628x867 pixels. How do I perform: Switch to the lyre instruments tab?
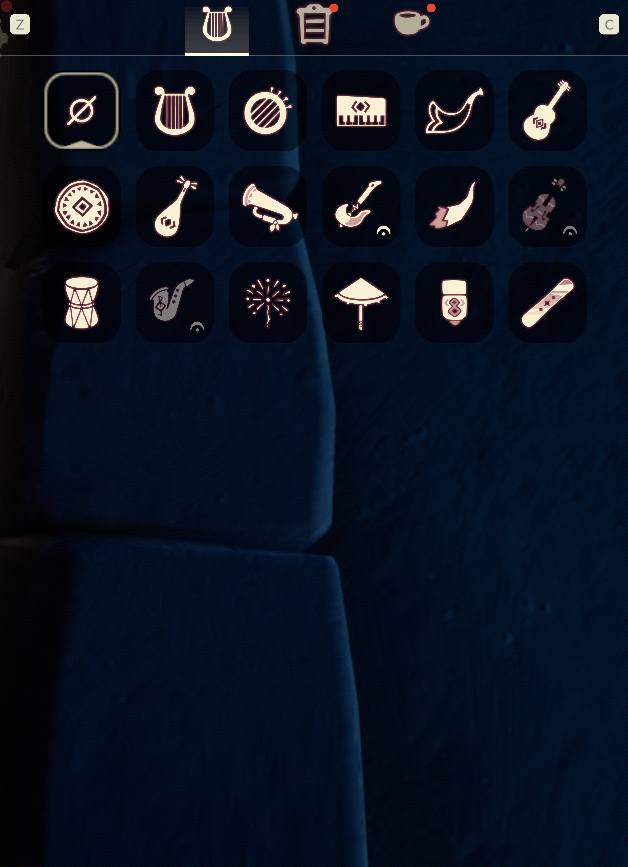coord(217,26)
